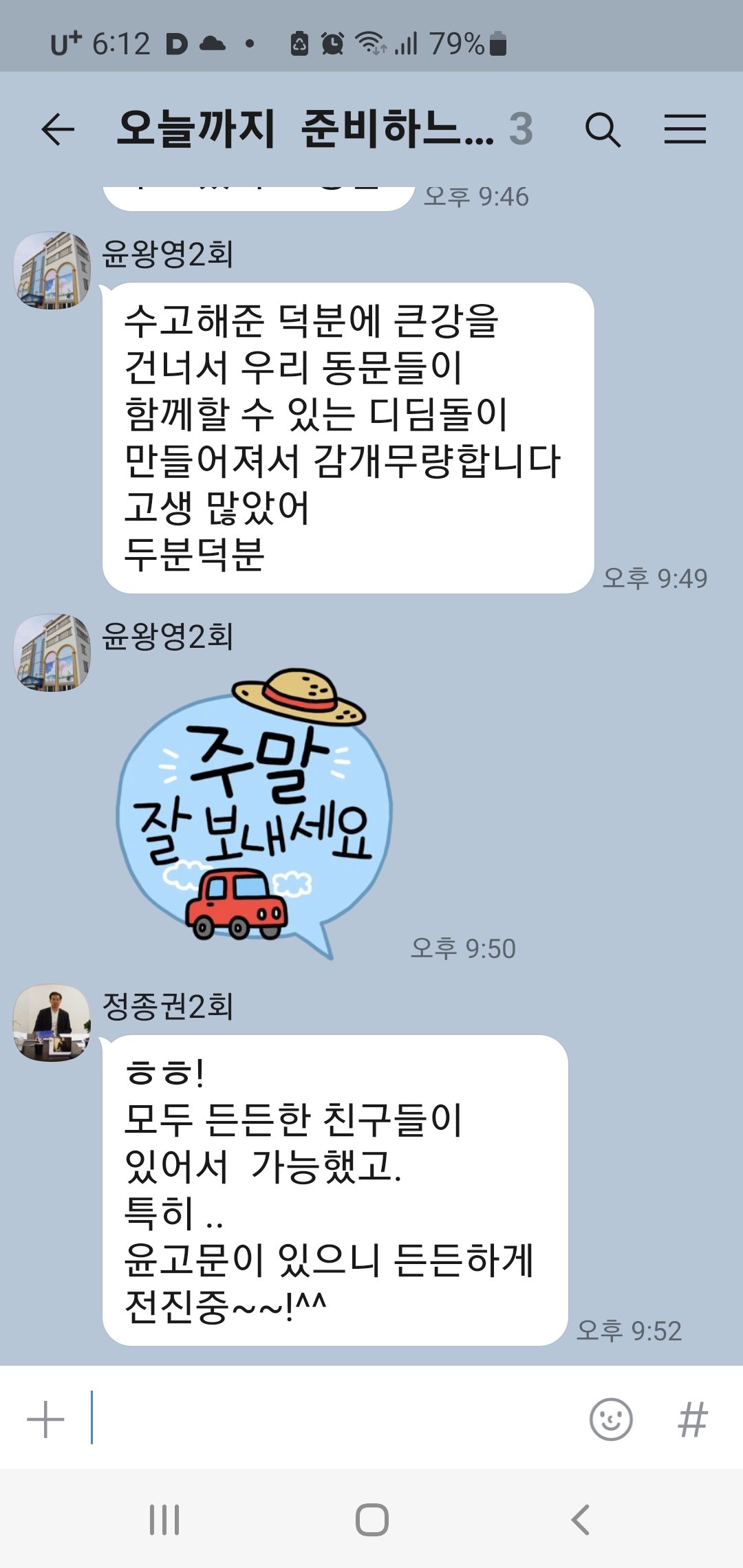This screenshot has height=1568, width=743.
Task: Open the plus attachment menu
Action: (x=45, y=1419)
